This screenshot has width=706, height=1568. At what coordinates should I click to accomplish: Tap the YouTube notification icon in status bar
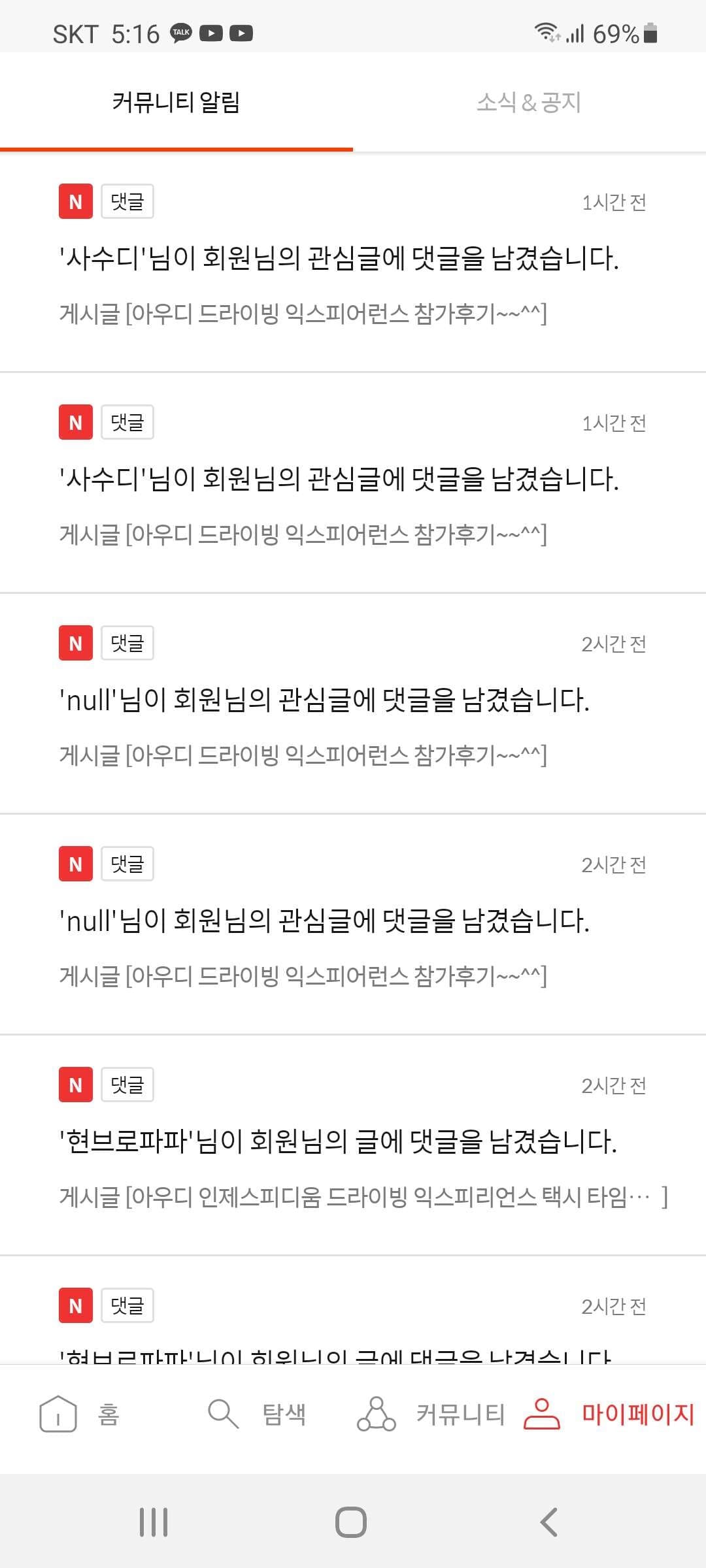pos(211,33)
